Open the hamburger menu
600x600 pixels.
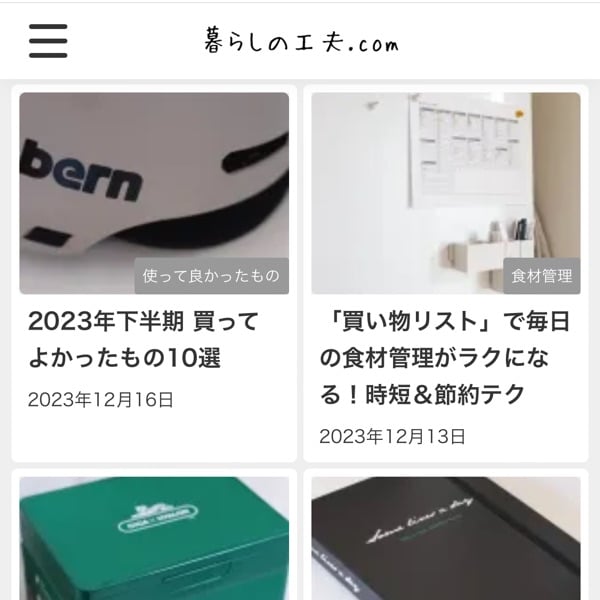[x=48, y=40]
